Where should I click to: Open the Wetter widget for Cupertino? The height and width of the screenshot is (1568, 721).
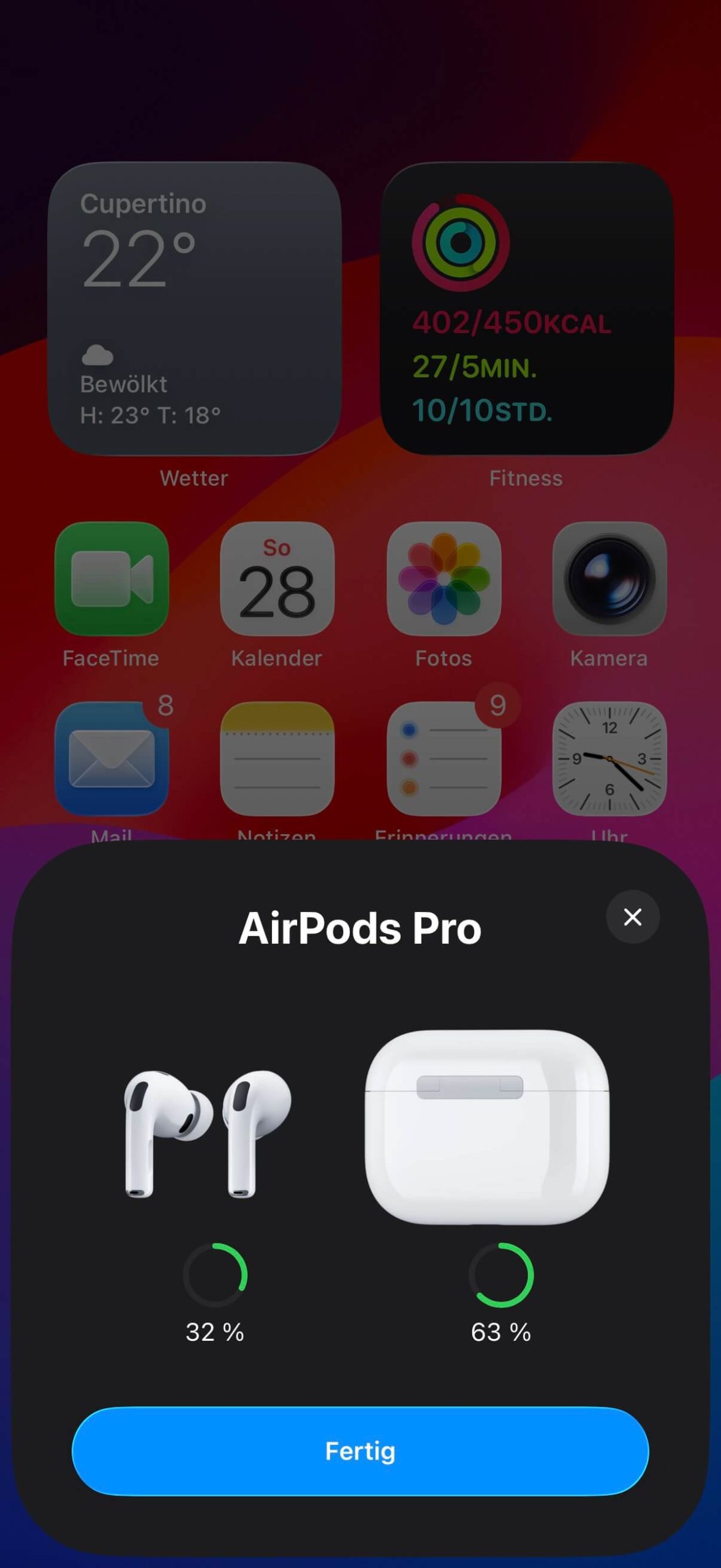point(194,309)
